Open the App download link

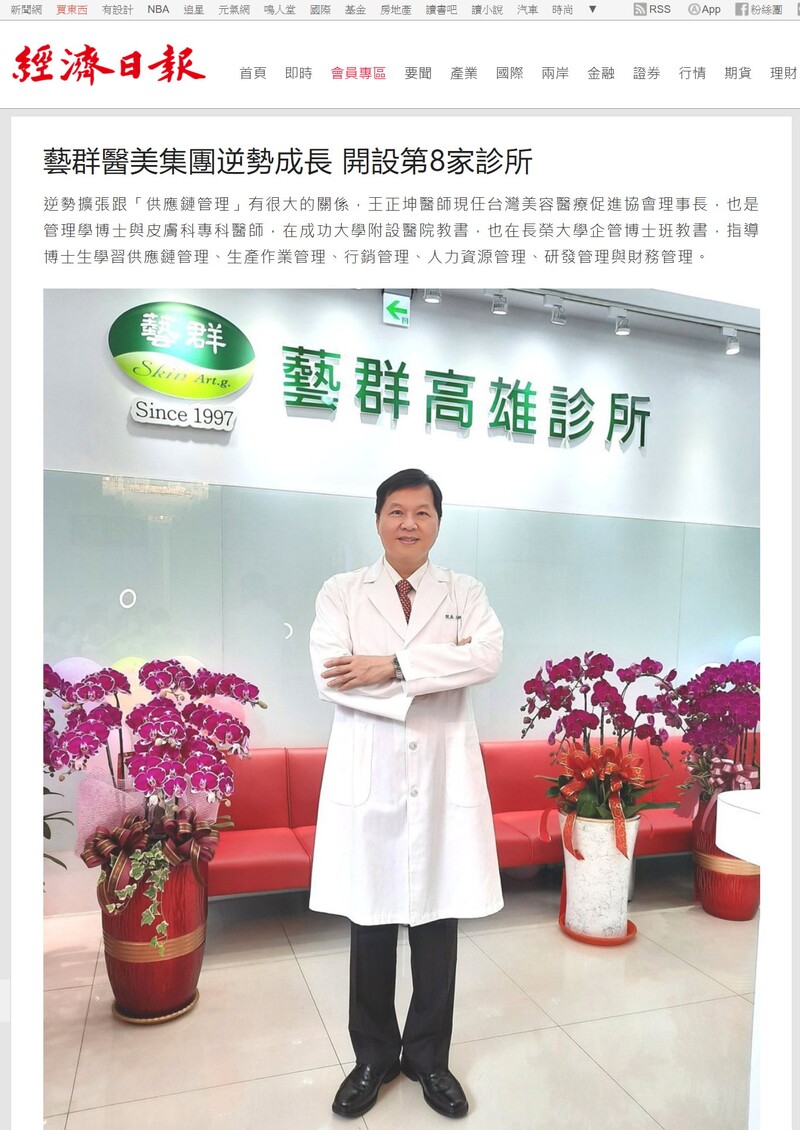704,9
